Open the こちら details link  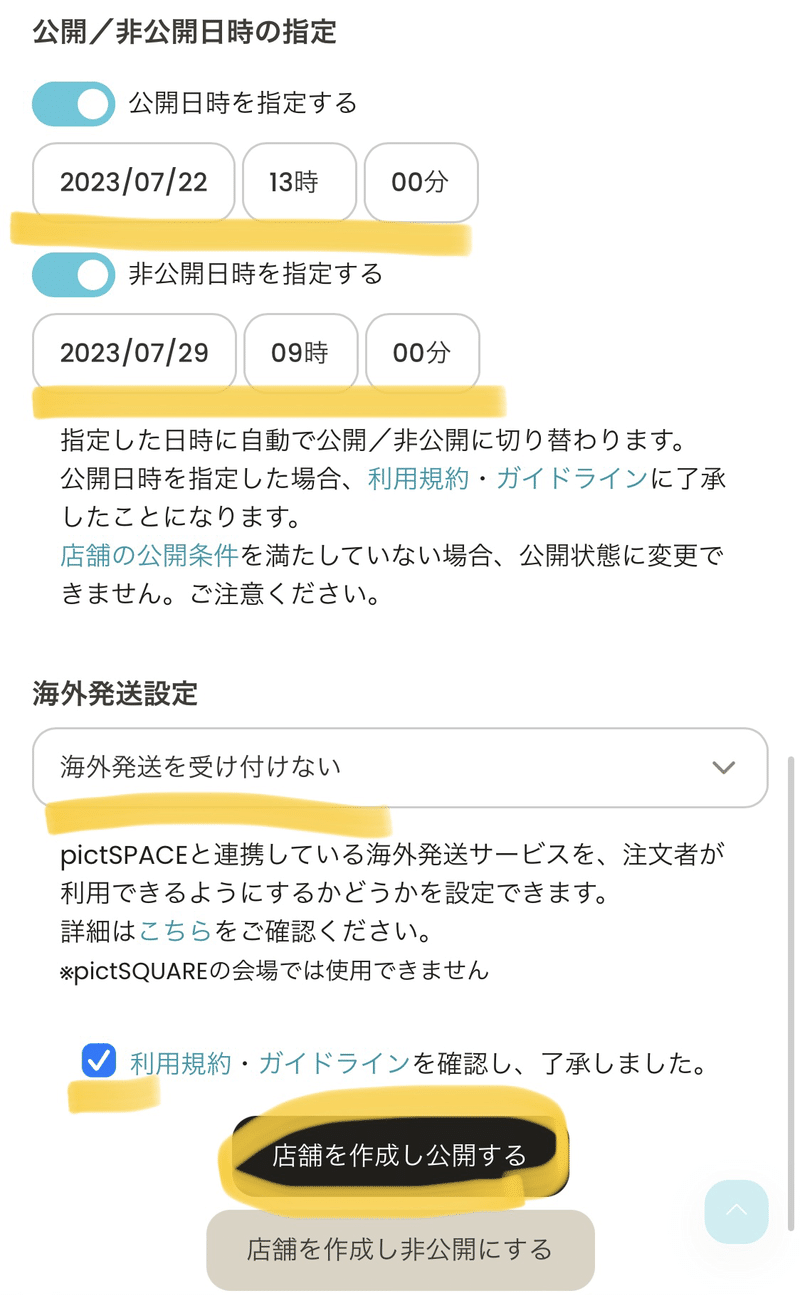tap(176, 932)
